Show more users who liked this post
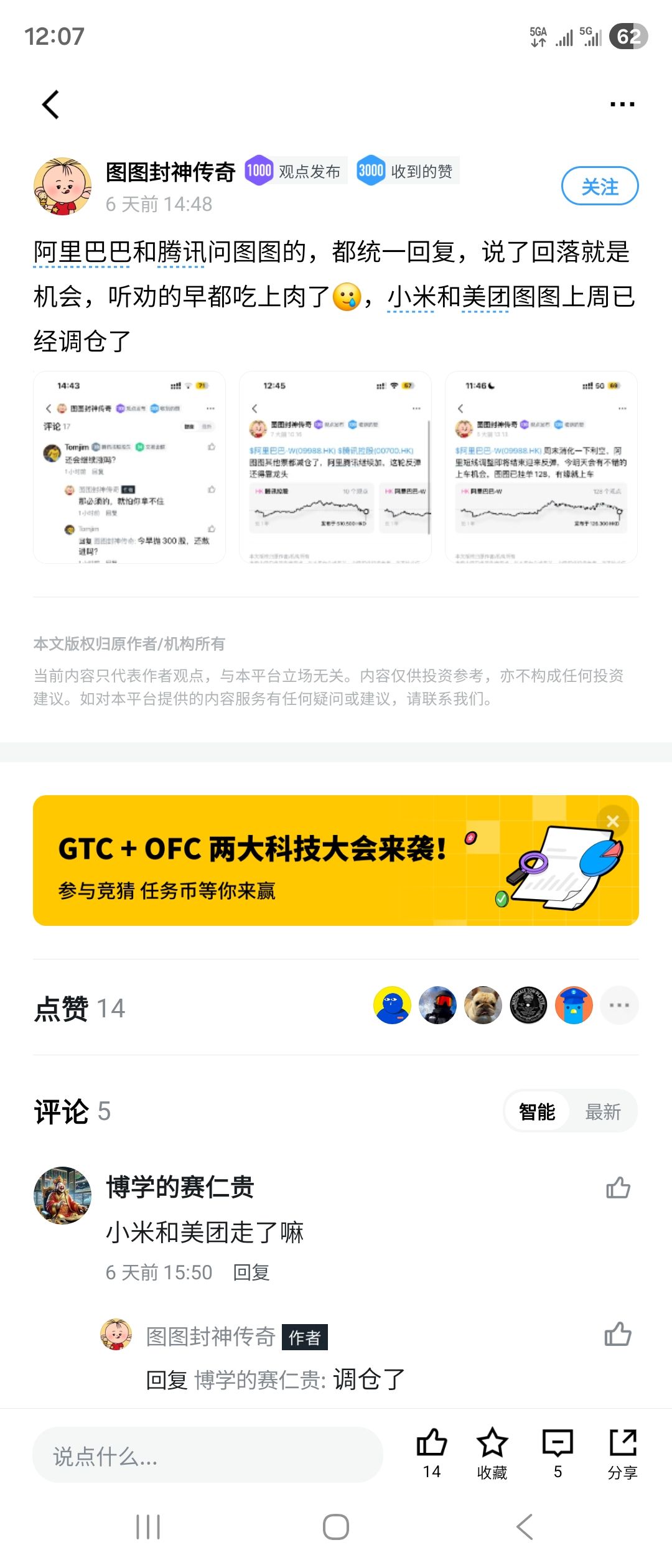 click(x=619, y=1005)
